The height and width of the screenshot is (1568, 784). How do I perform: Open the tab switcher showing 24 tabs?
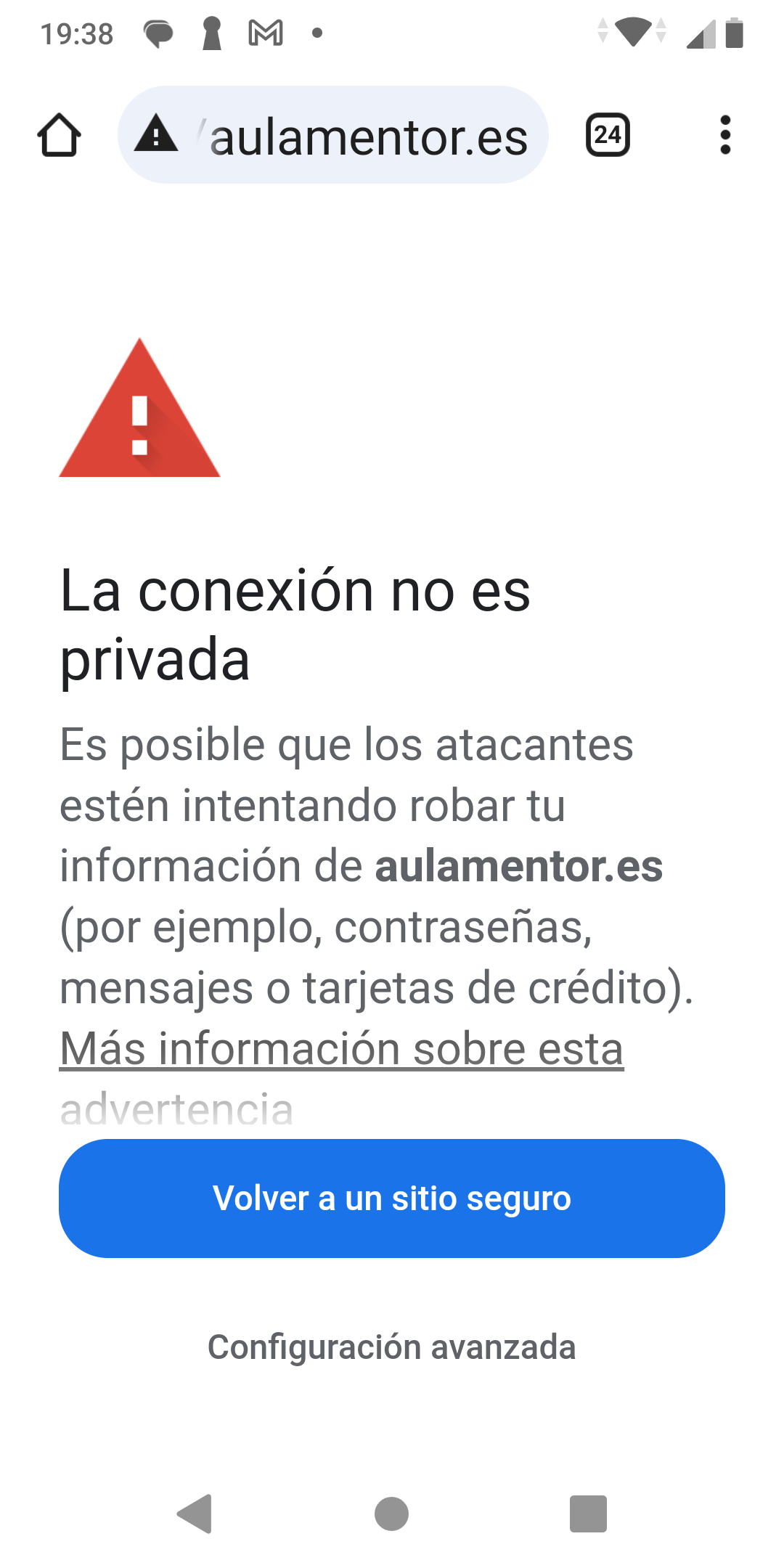point(608,135)
